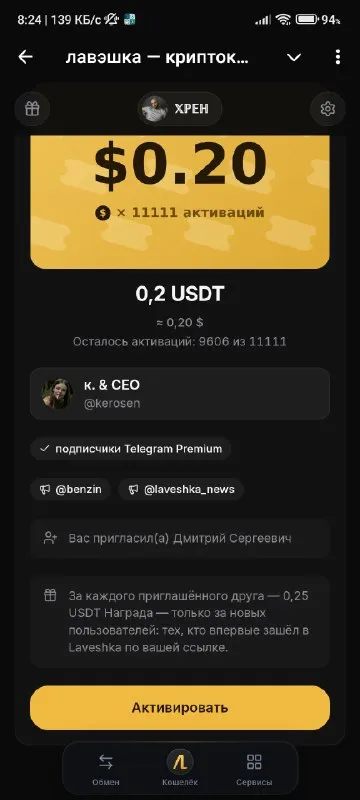This screenshot has height=800, width=360.
Task: Open the settings gear icon
Action: (x=327, y=109)
